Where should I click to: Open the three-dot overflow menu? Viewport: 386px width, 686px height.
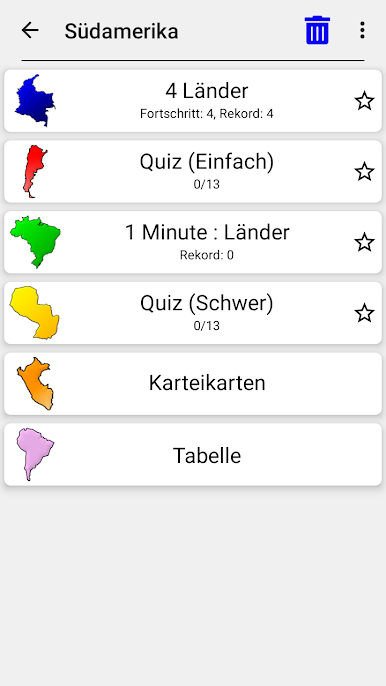pyautogui.click(x=362, y=30)
